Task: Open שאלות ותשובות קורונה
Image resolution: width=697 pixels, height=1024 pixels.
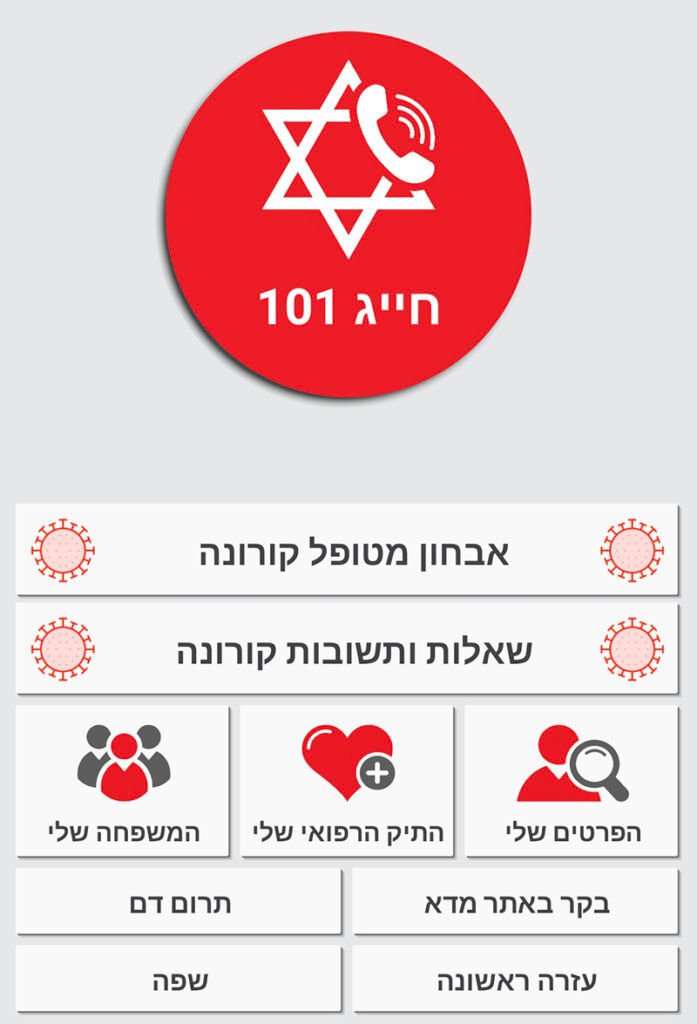Action: click(x=347, y=650)
